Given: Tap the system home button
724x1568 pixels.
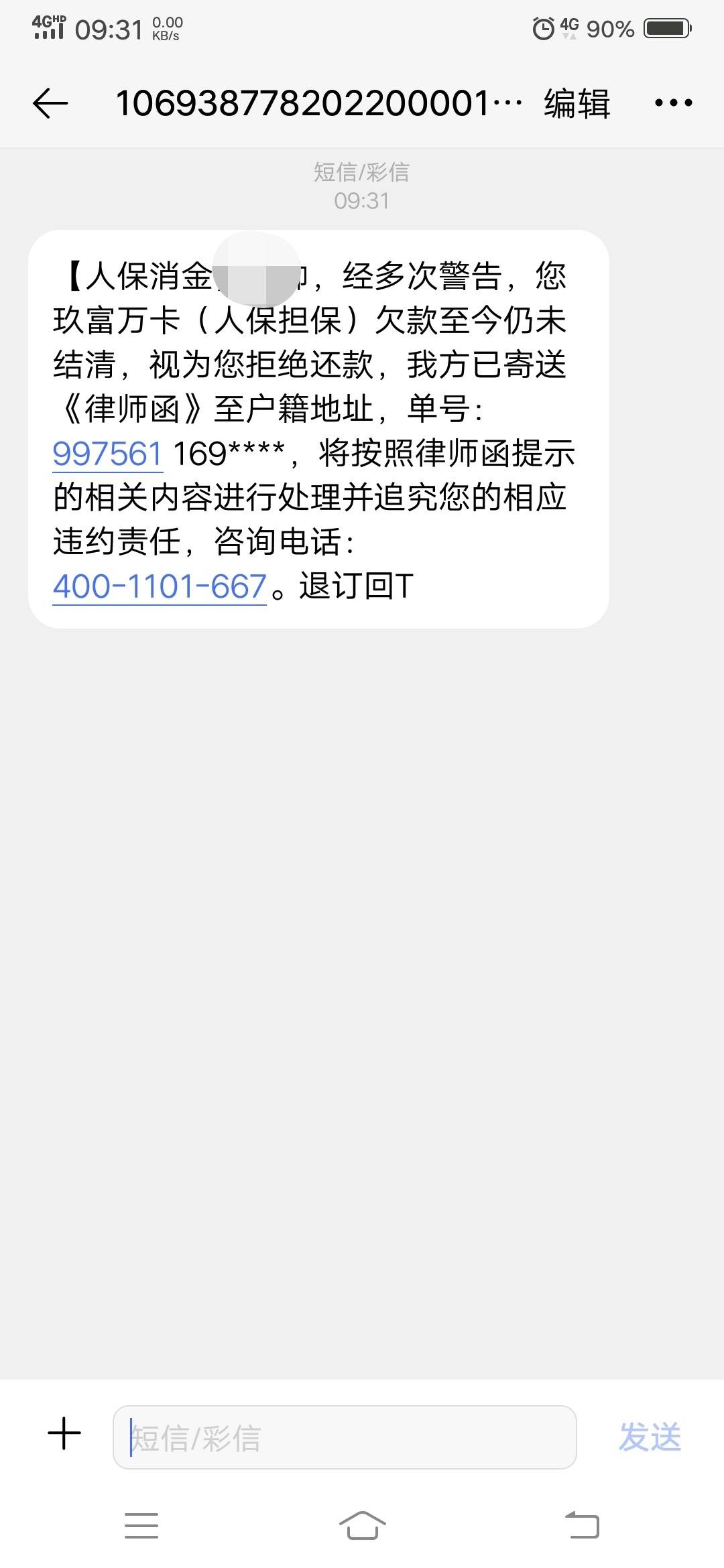Looking at the screenshot, I should pos(362,1526).
